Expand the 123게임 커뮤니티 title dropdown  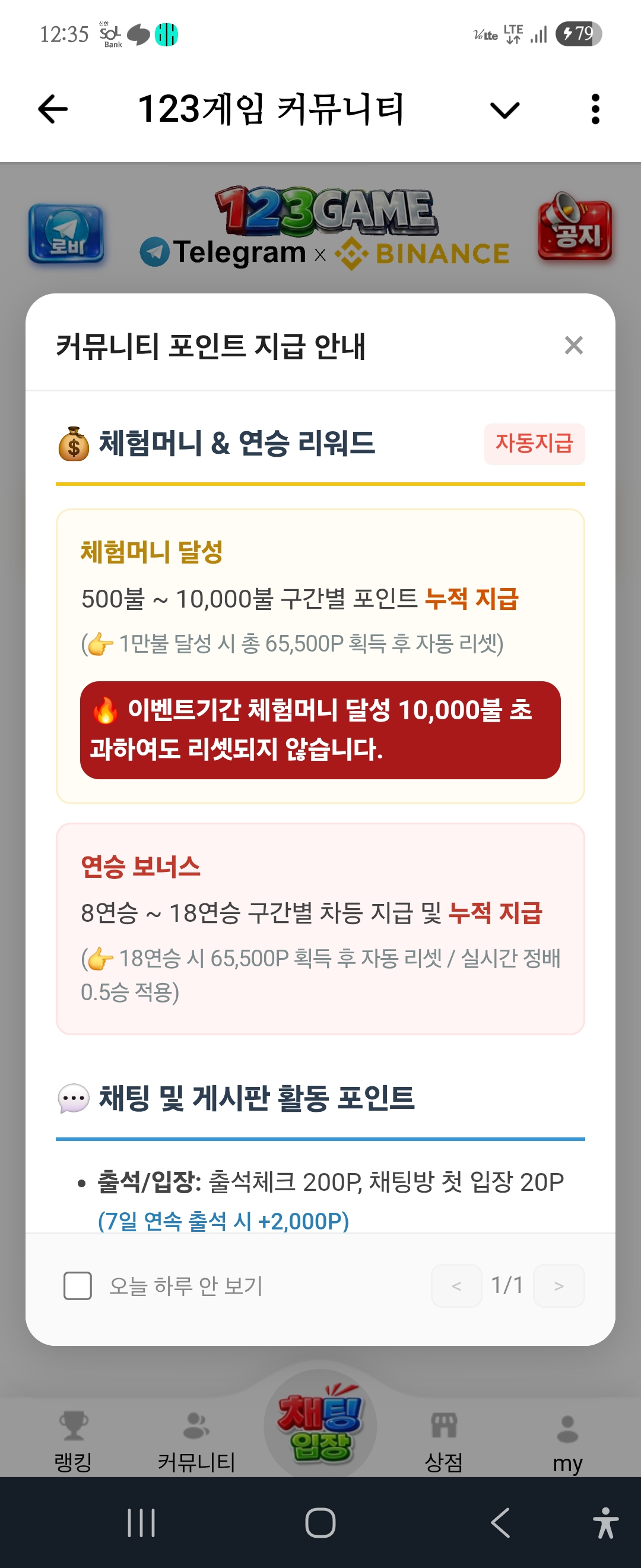coord(504,110)
